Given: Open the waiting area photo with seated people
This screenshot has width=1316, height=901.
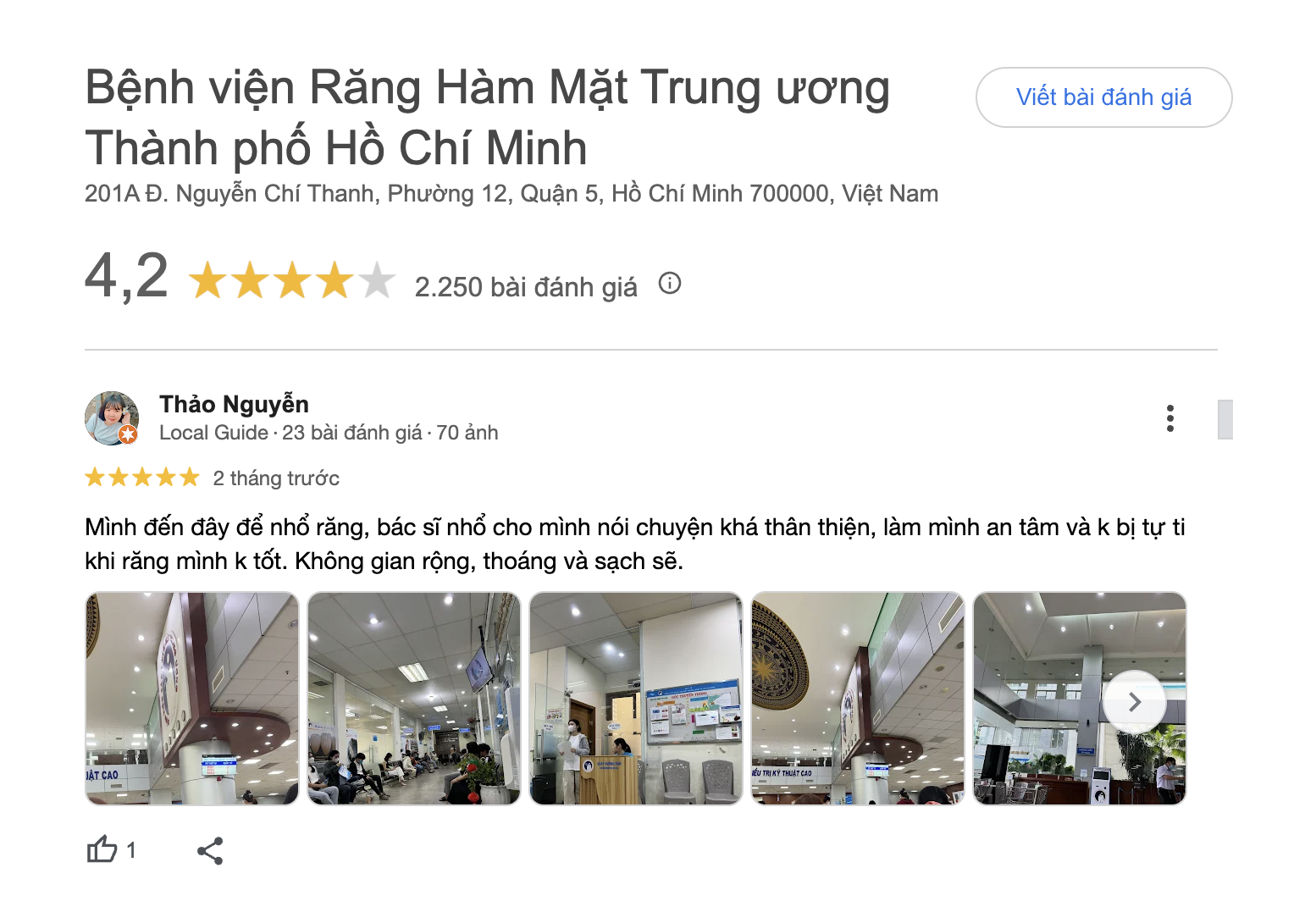Looking at the screenshot, I should [x=414, y=699].
